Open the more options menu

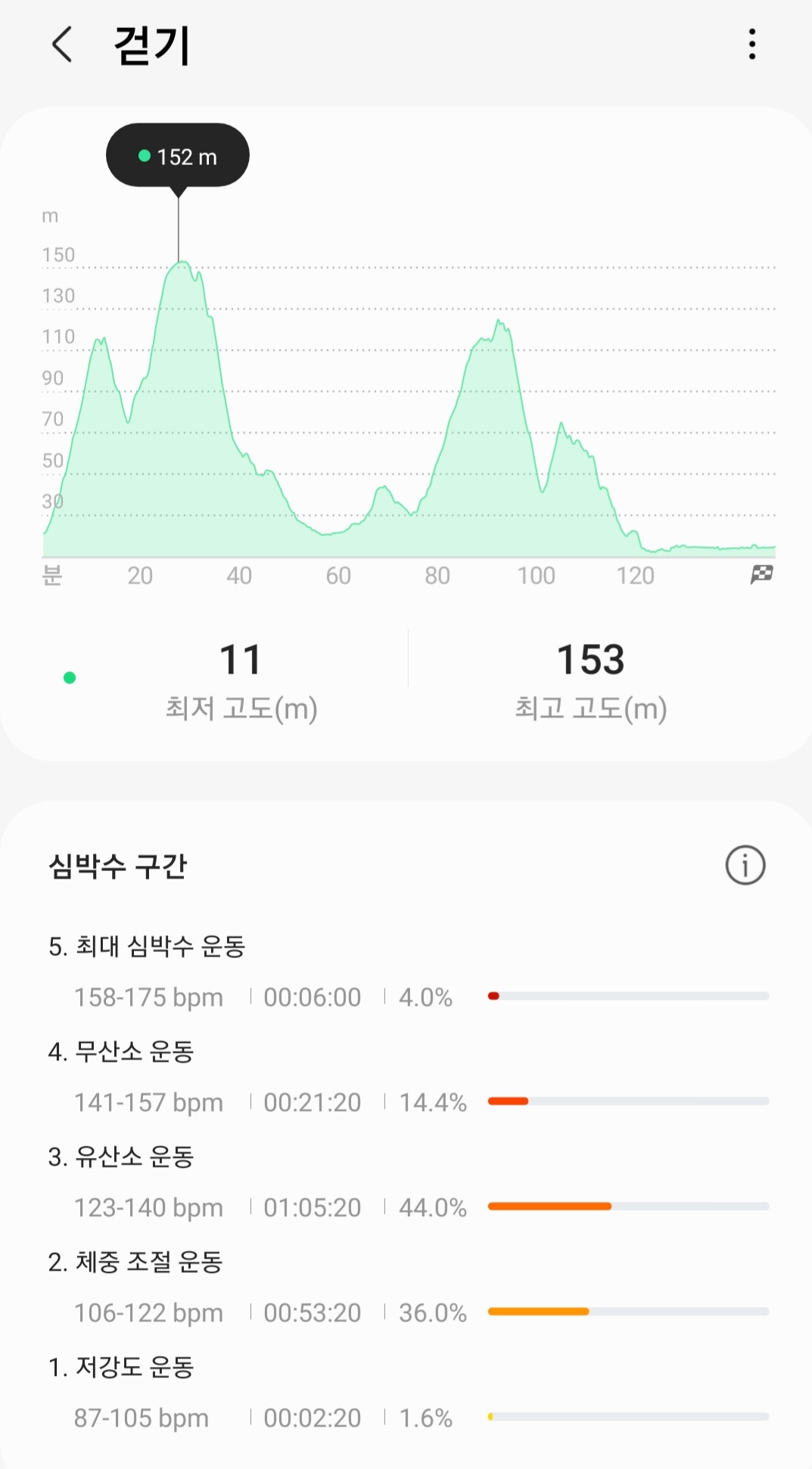(x=751, y=45)
